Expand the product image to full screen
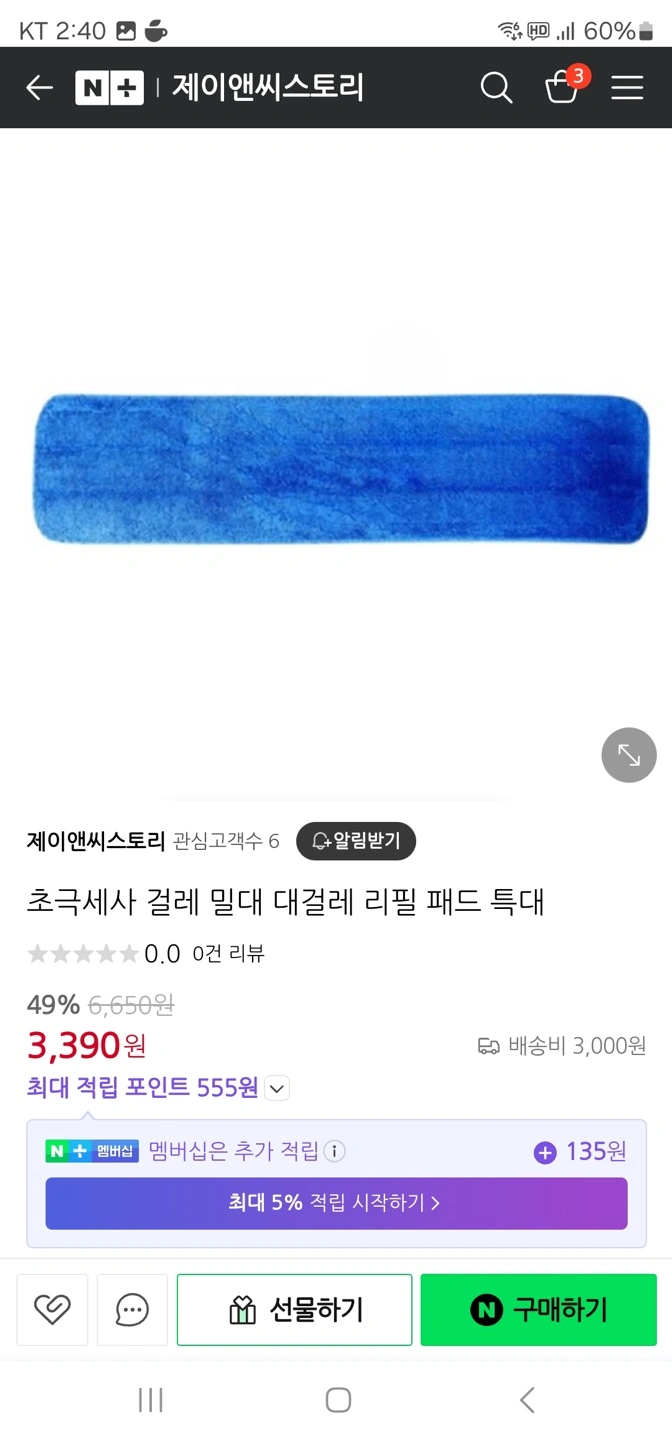This screenshot has width=672, height=1440. (629, 755)
